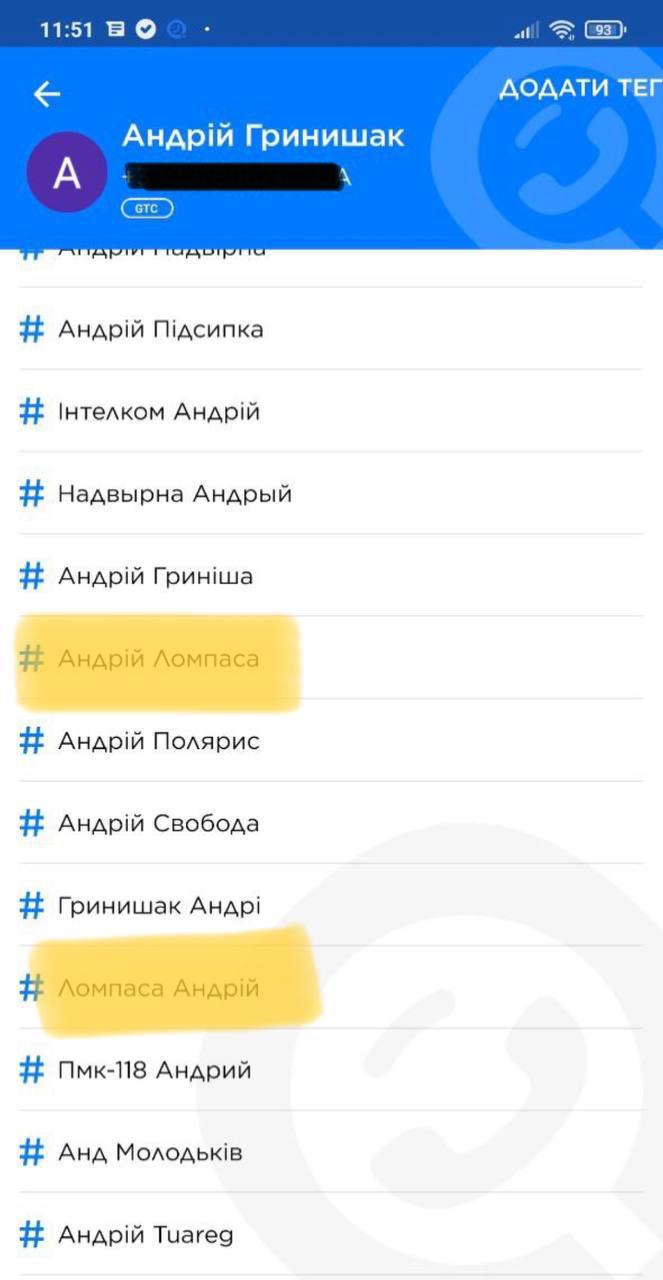Select the tag Анд Молодьків
Viewport: 663px width, 1280px height.
[150, 1153]
